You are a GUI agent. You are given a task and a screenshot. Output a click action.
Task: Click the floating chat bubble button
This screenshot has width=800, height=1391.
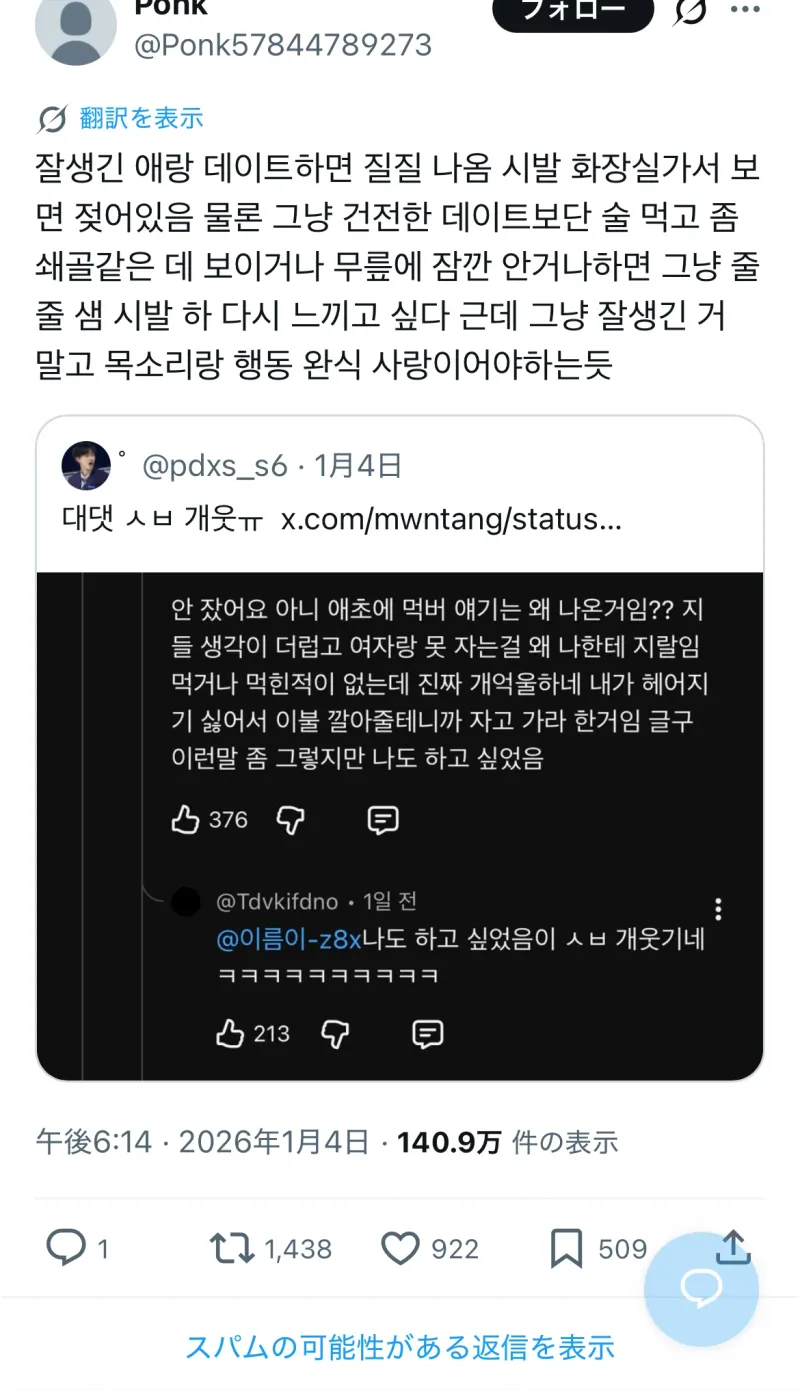[x=701, y=1288]
